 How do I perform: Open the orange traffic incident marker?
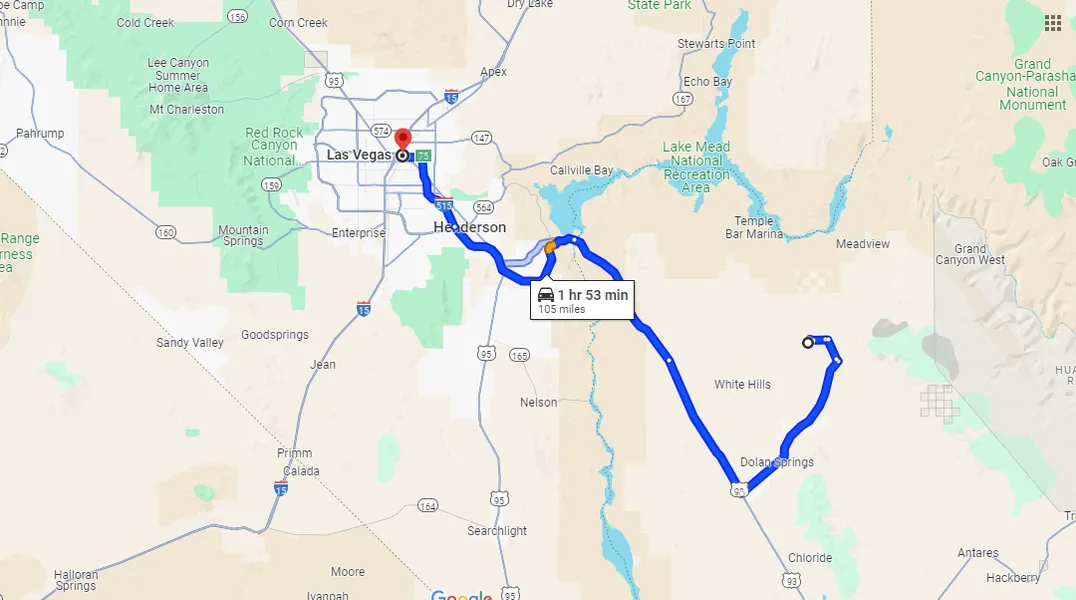tap(551, 245)
